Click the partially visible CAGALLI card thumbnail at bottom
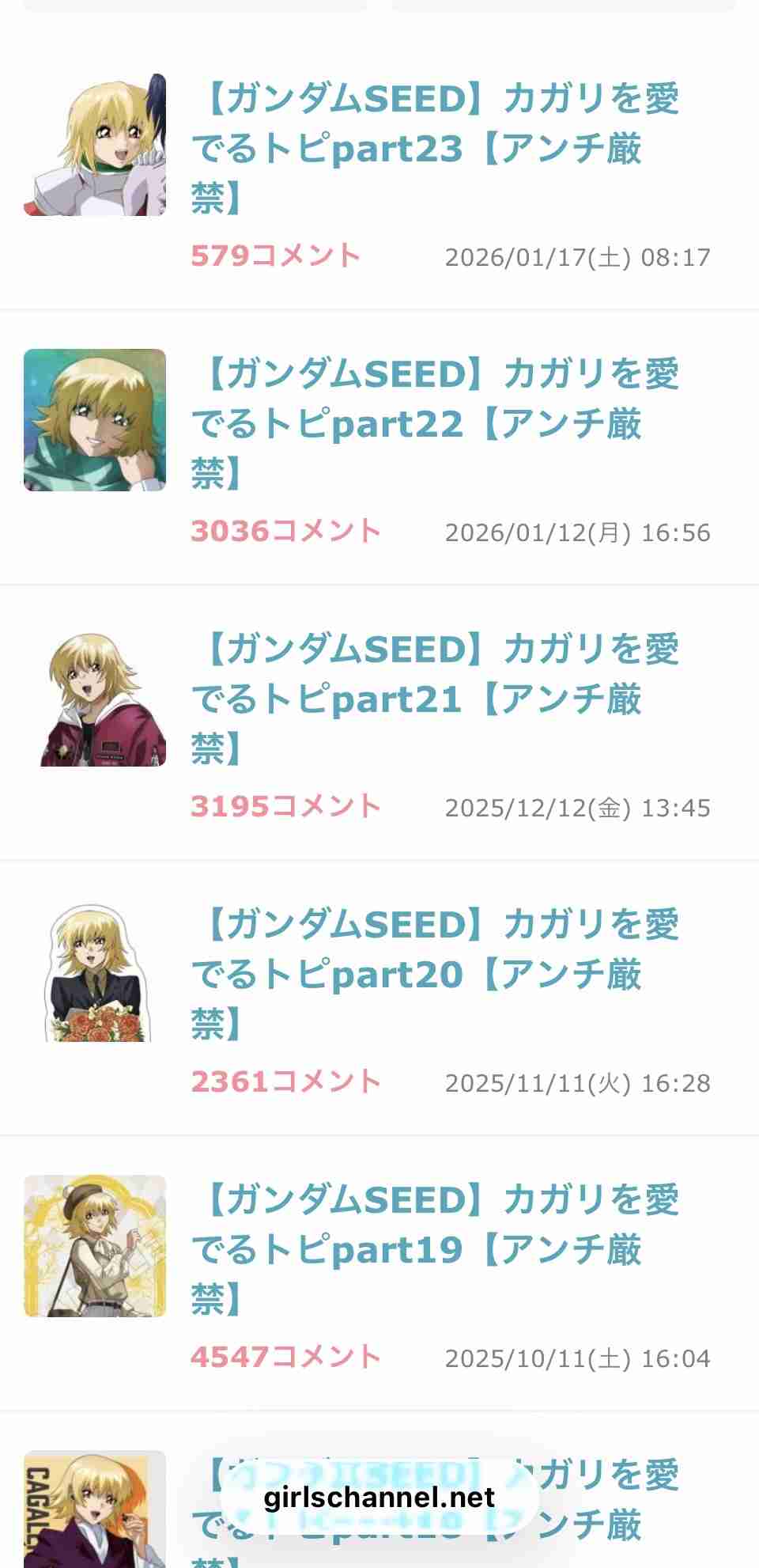 click(x=94, y=1519)
